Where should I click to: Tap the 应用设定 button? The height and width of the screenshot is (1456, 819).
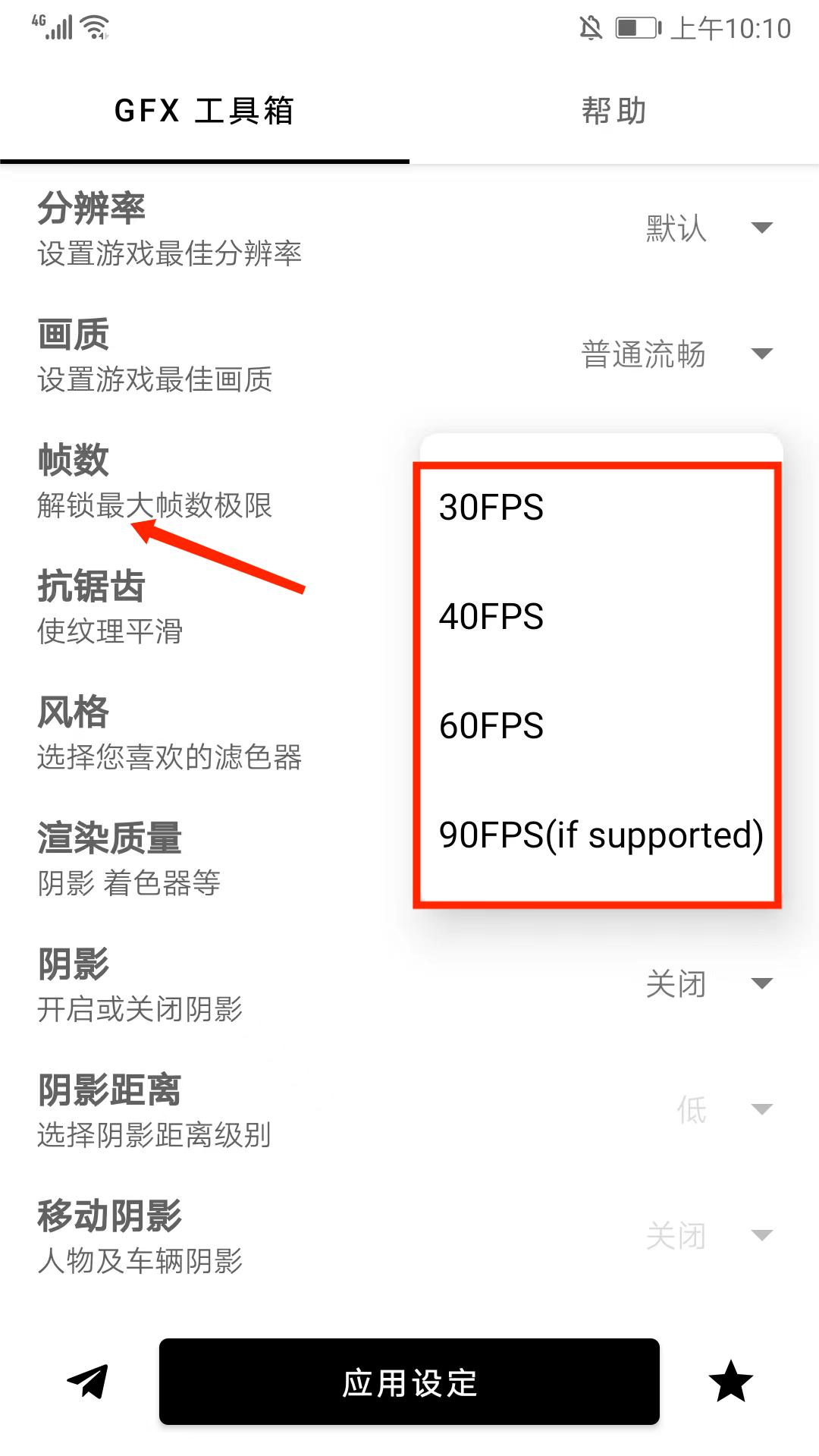pyautogui.click(x=409, y=1382)
